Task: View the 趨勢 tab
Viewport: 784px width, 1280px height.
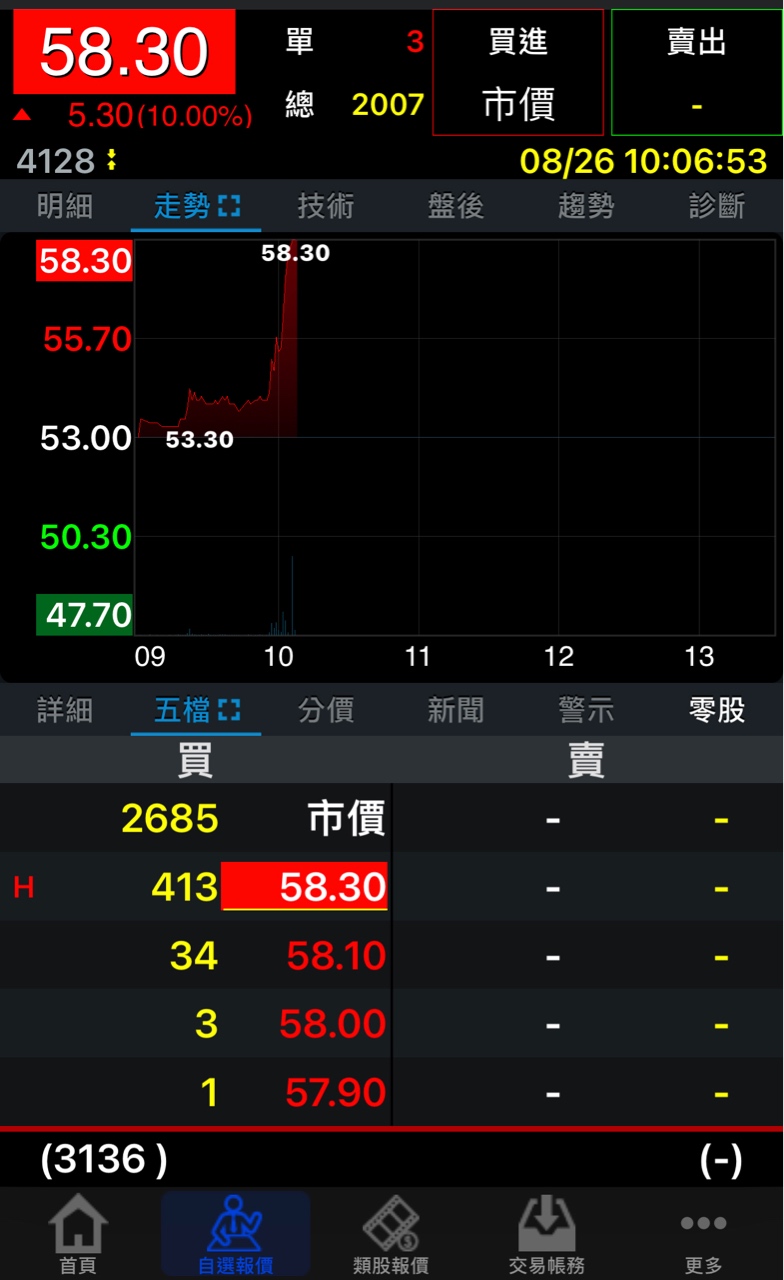Action: coord(586,207)
